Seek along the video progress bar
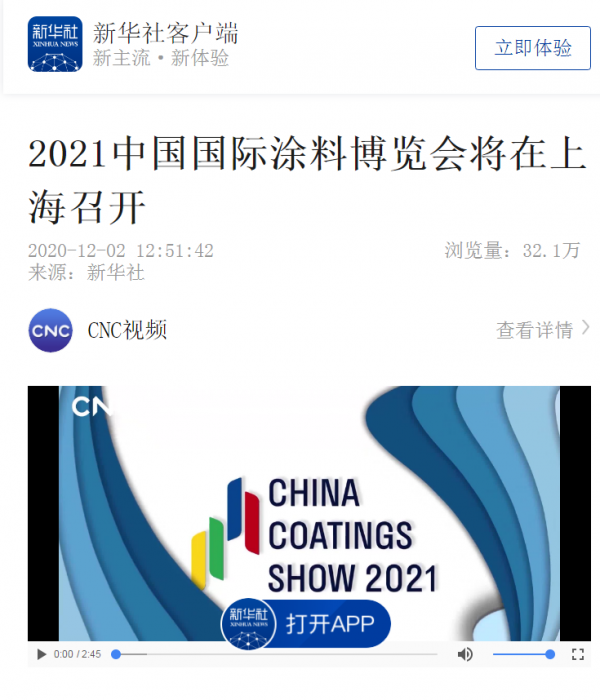600x700 pixels. (x=275, y=654)
